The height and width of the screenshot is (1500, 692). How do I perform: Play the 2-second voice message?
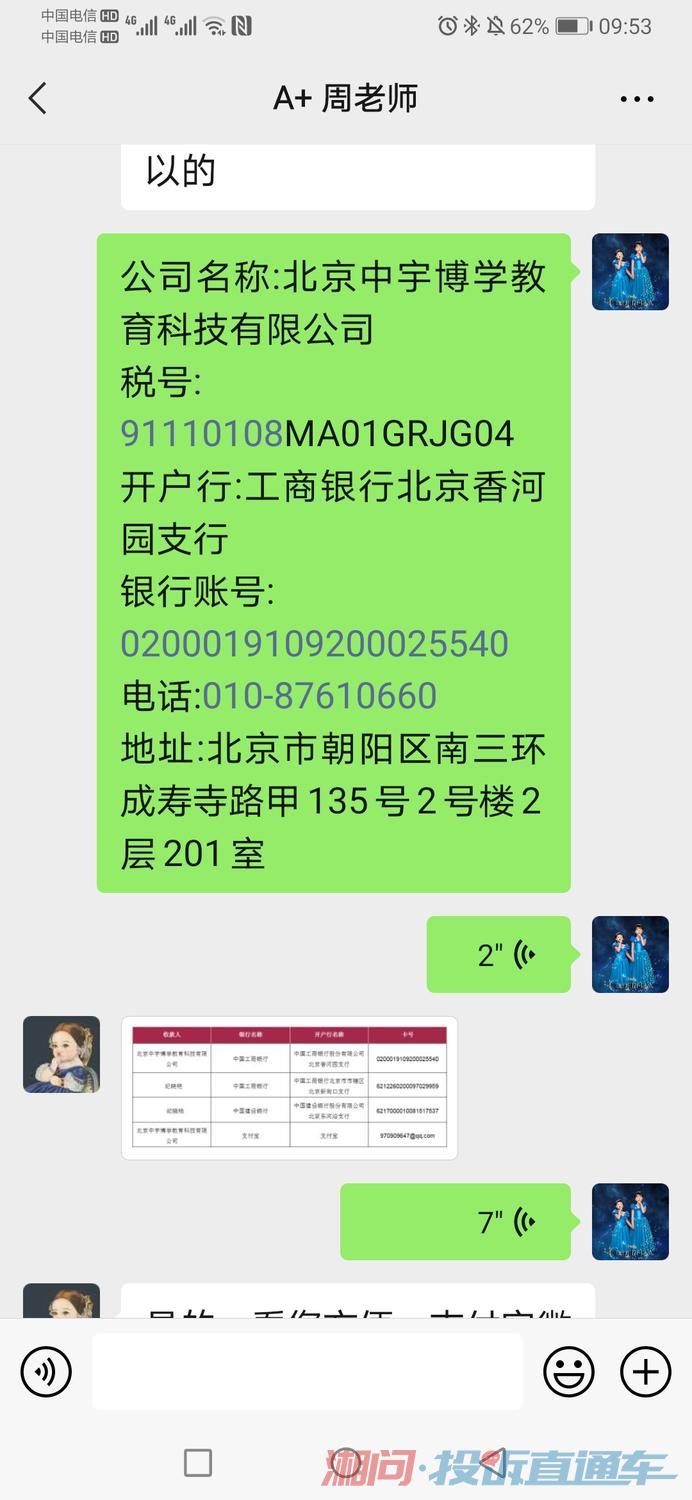pos(499,955)
